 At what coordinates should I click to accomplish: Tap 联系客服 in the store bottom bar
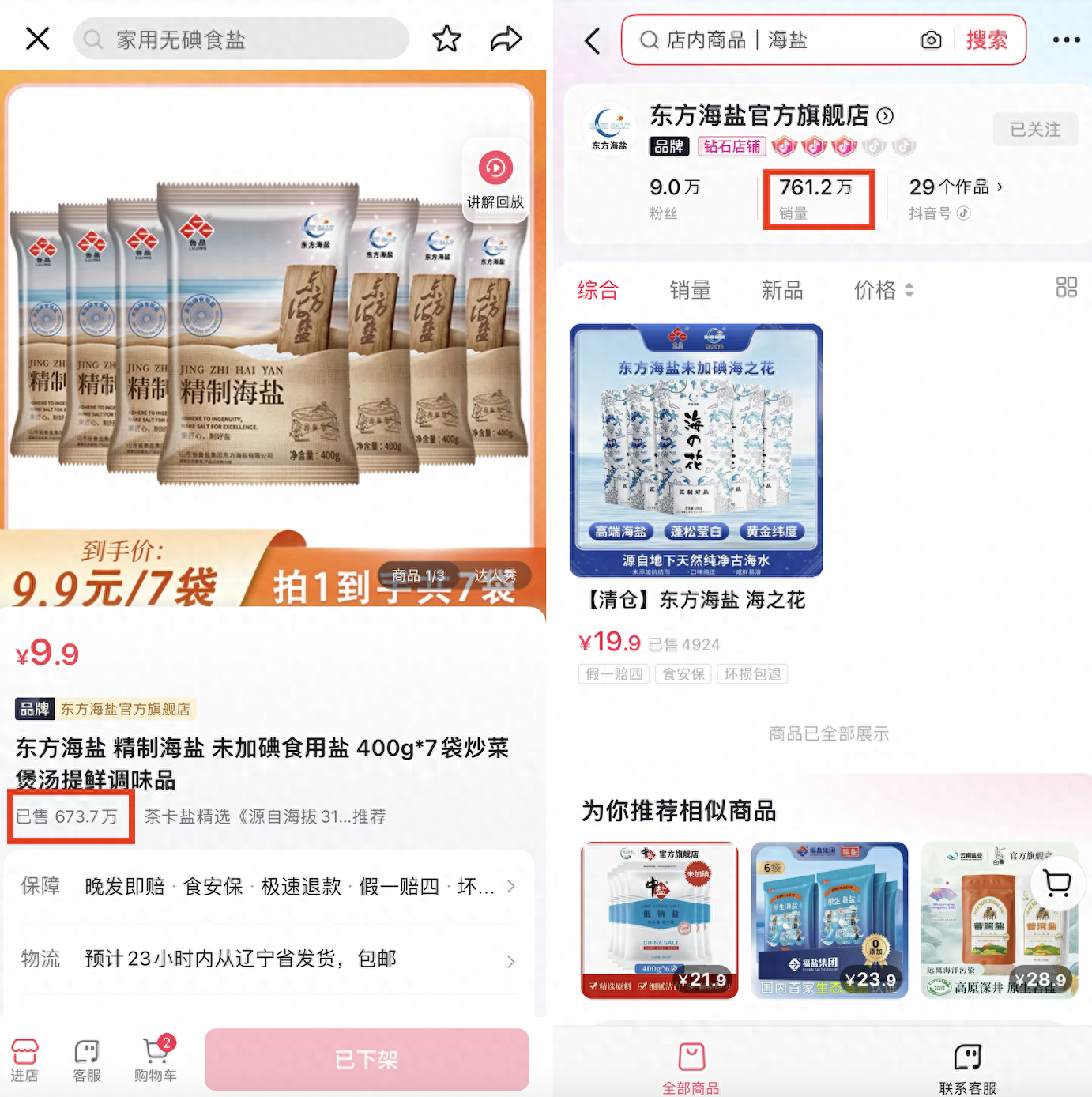pyautogui.click(x=967, y=1068)
